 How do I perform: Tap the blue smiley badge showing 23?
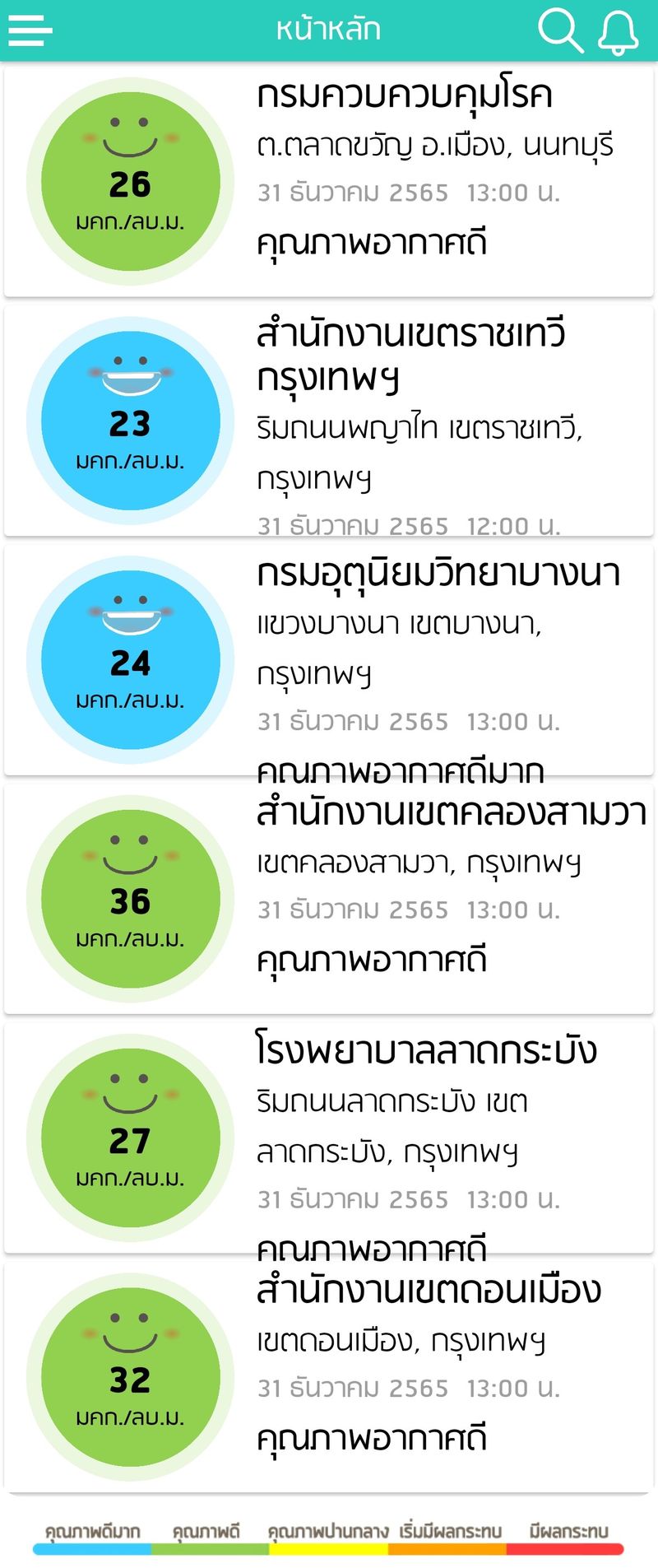pos(132,420)
